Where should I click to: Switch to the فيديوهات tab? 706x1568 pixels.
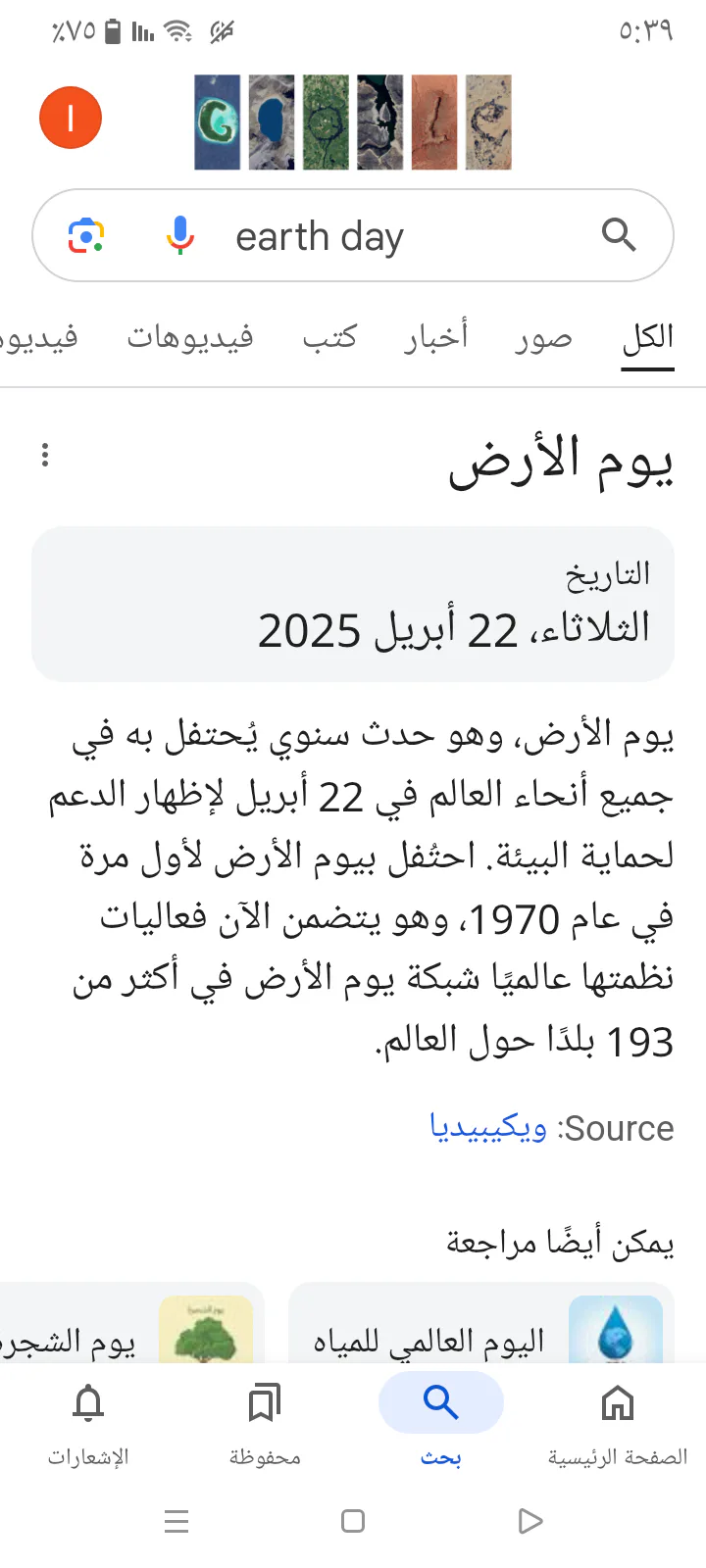(x=190, y=338)
